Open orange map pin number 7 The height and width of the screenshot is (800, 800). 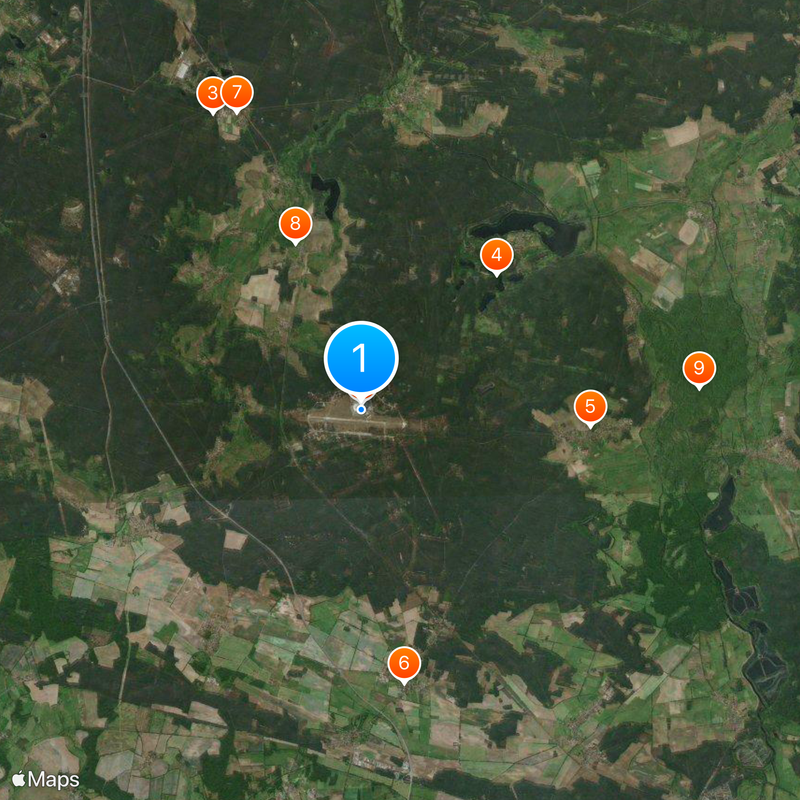click(238, 93)
